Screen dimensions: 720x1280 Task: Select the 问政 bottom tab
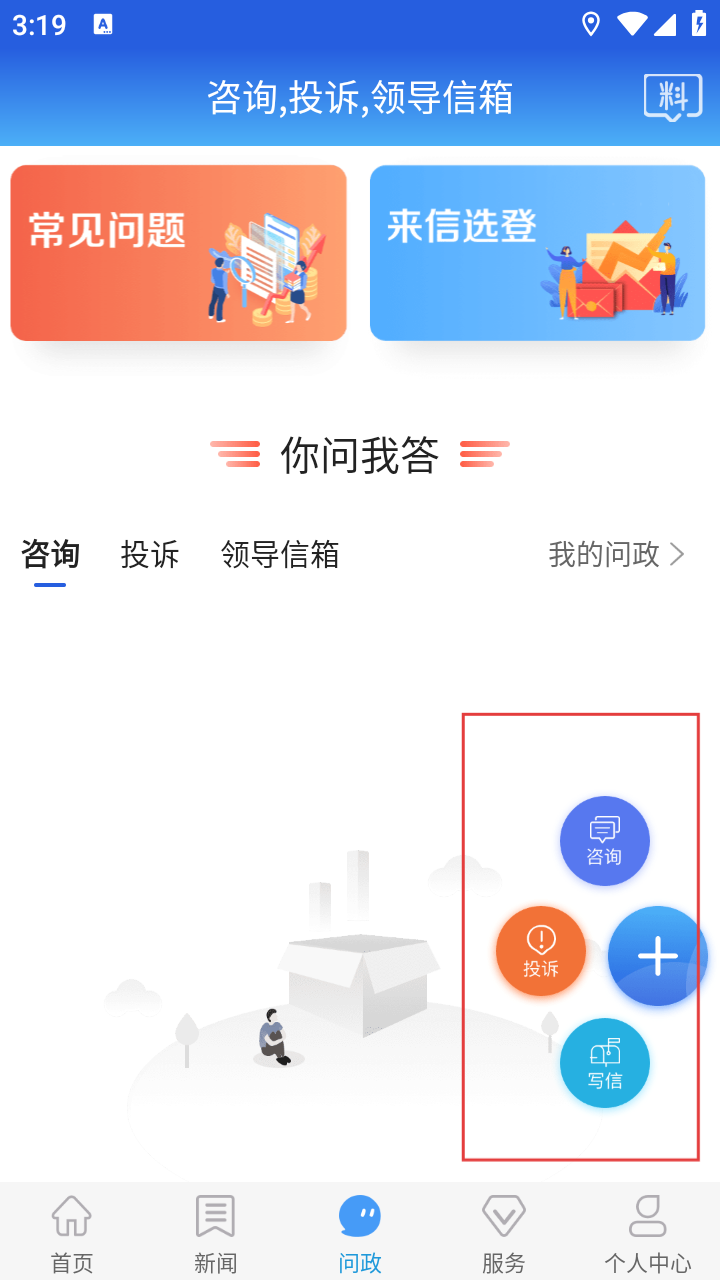pos(360,1232)
